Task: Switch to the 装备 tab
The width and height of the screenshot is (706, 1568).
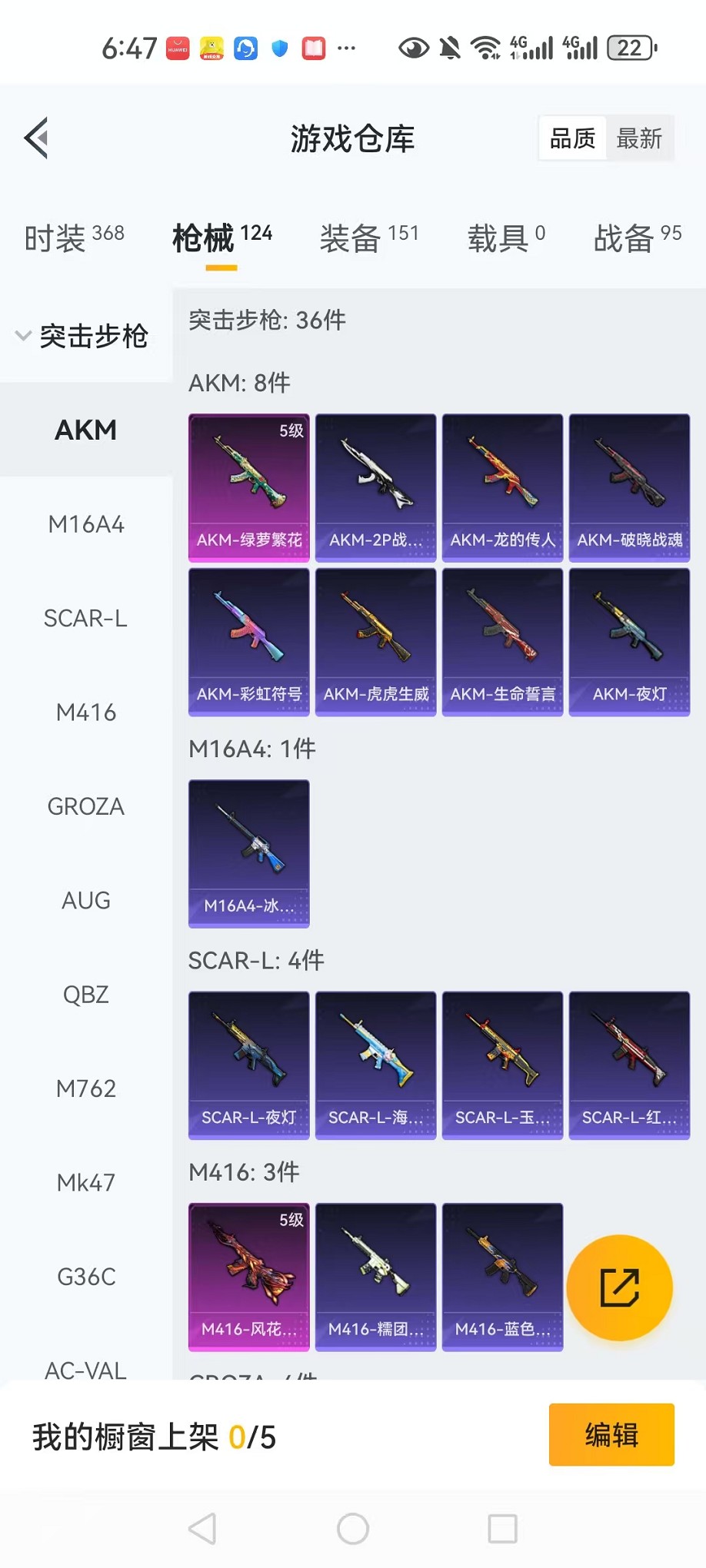Action: point(369,238)
